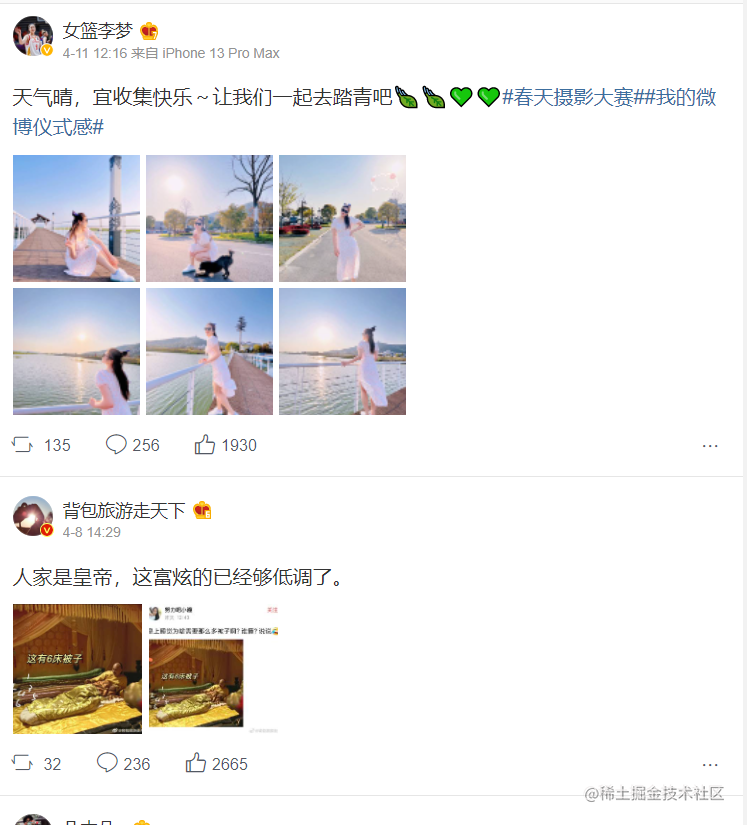This screenshot has width=747, height=825.
Task: View 女篮李梦's first photo on the pier
Action: 76,218
